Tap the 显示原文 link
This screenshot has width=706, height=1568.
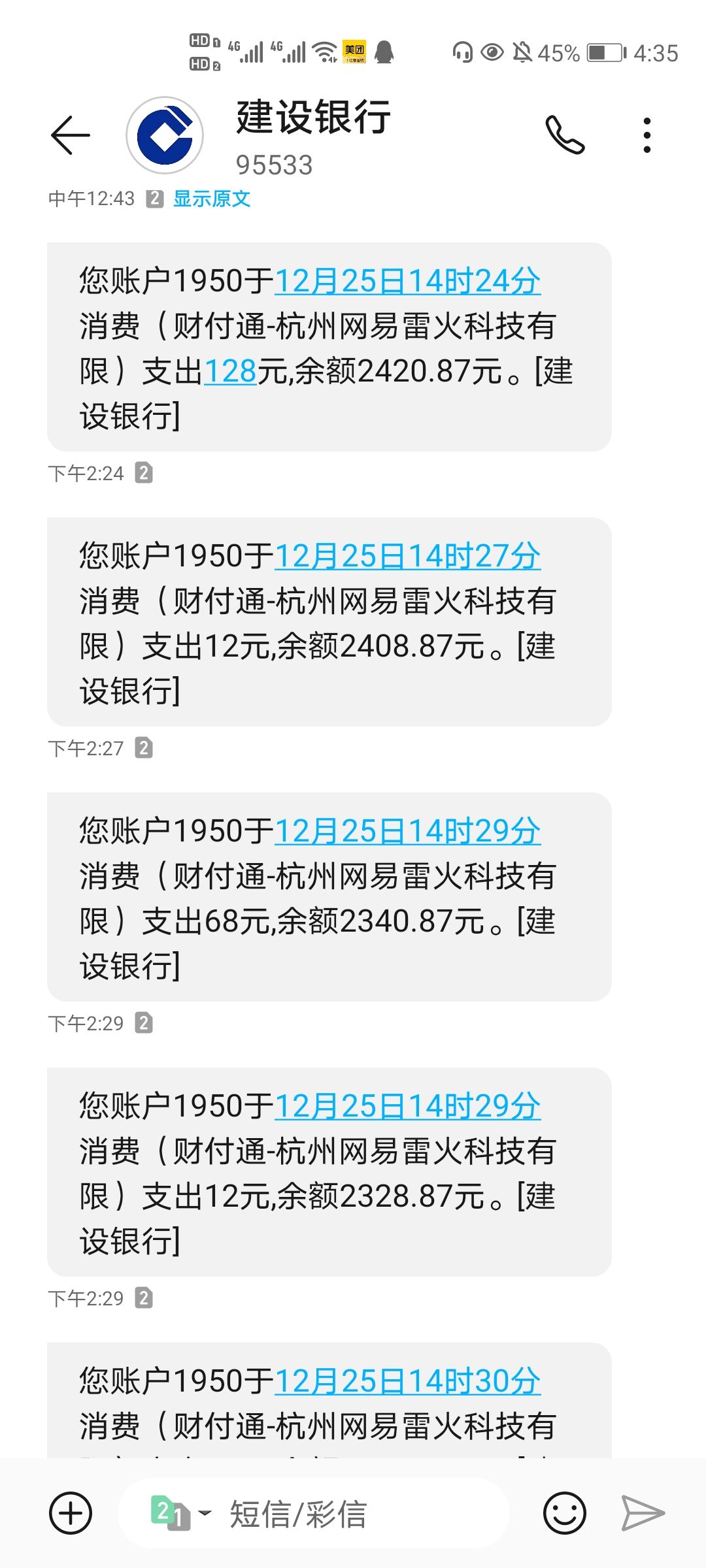(212, 199)
